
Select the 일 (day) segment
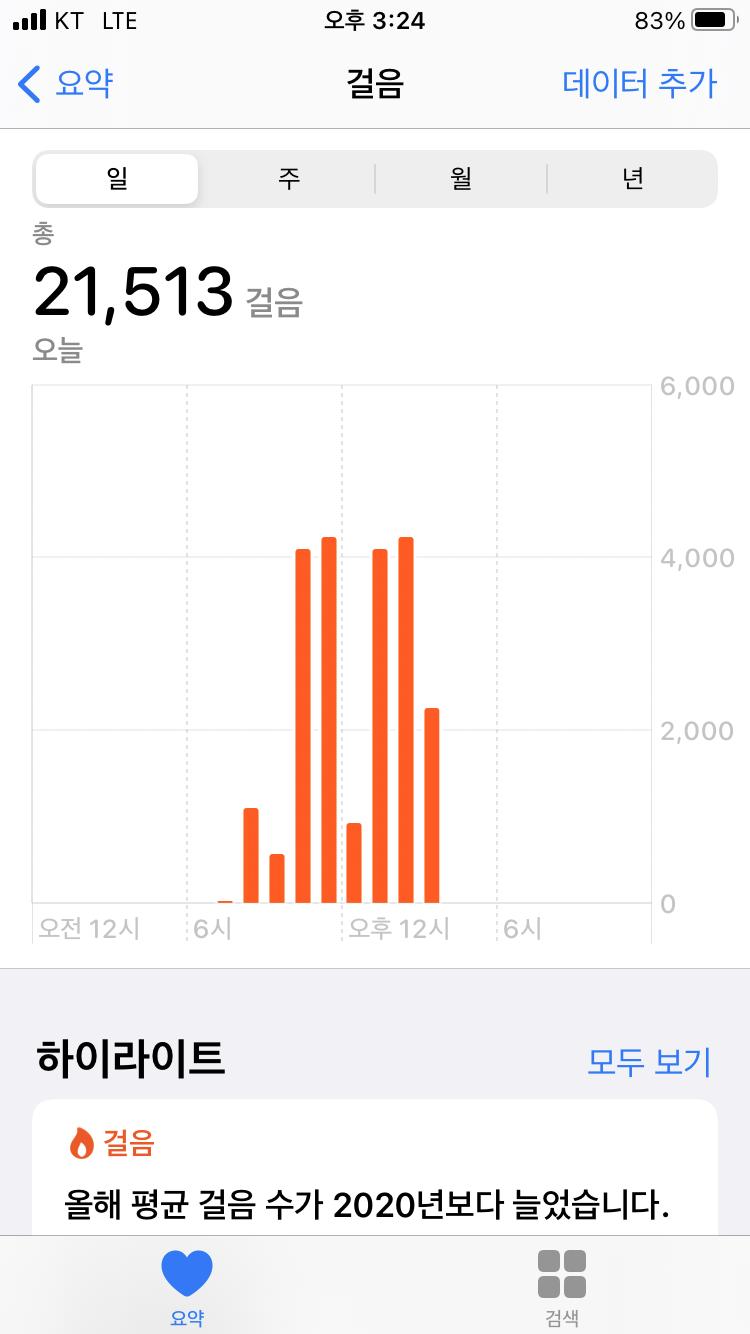pyautogui.click(x=117, y=179)
